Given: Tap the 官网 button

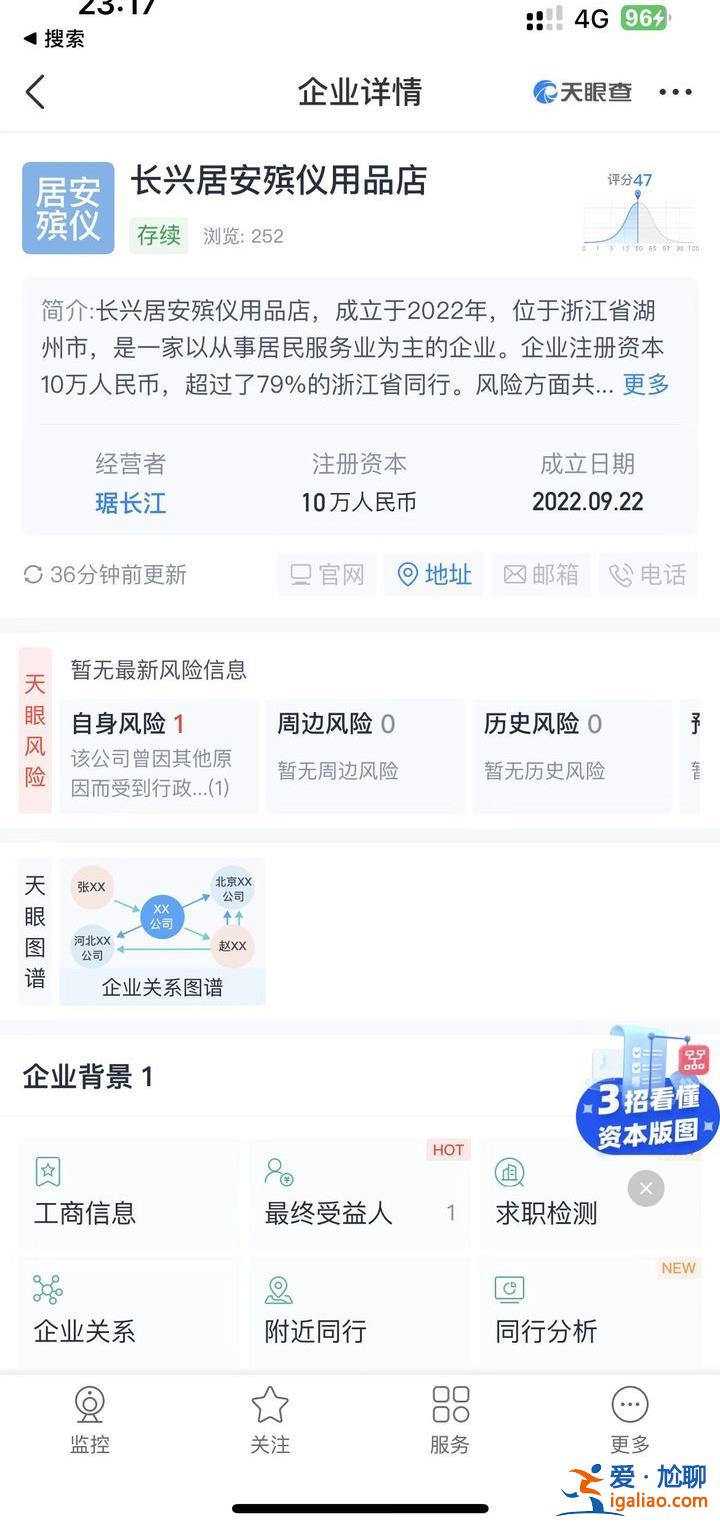Looking at the screenshot, I should pyautogui.click(x=327, y=574).
